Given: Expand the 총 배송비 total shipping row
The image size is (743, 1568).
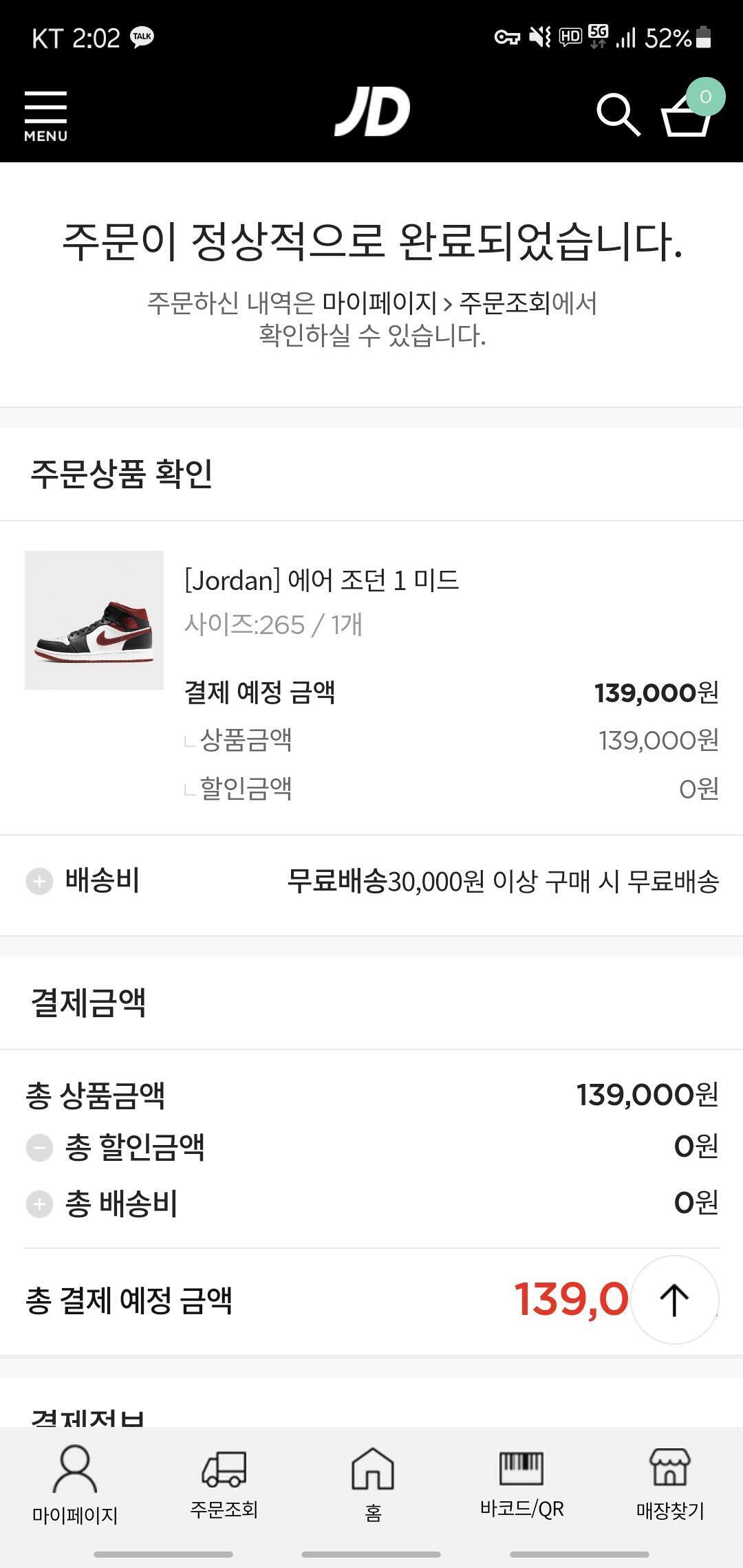Looking at the screenshot, I should (39, 1204).
